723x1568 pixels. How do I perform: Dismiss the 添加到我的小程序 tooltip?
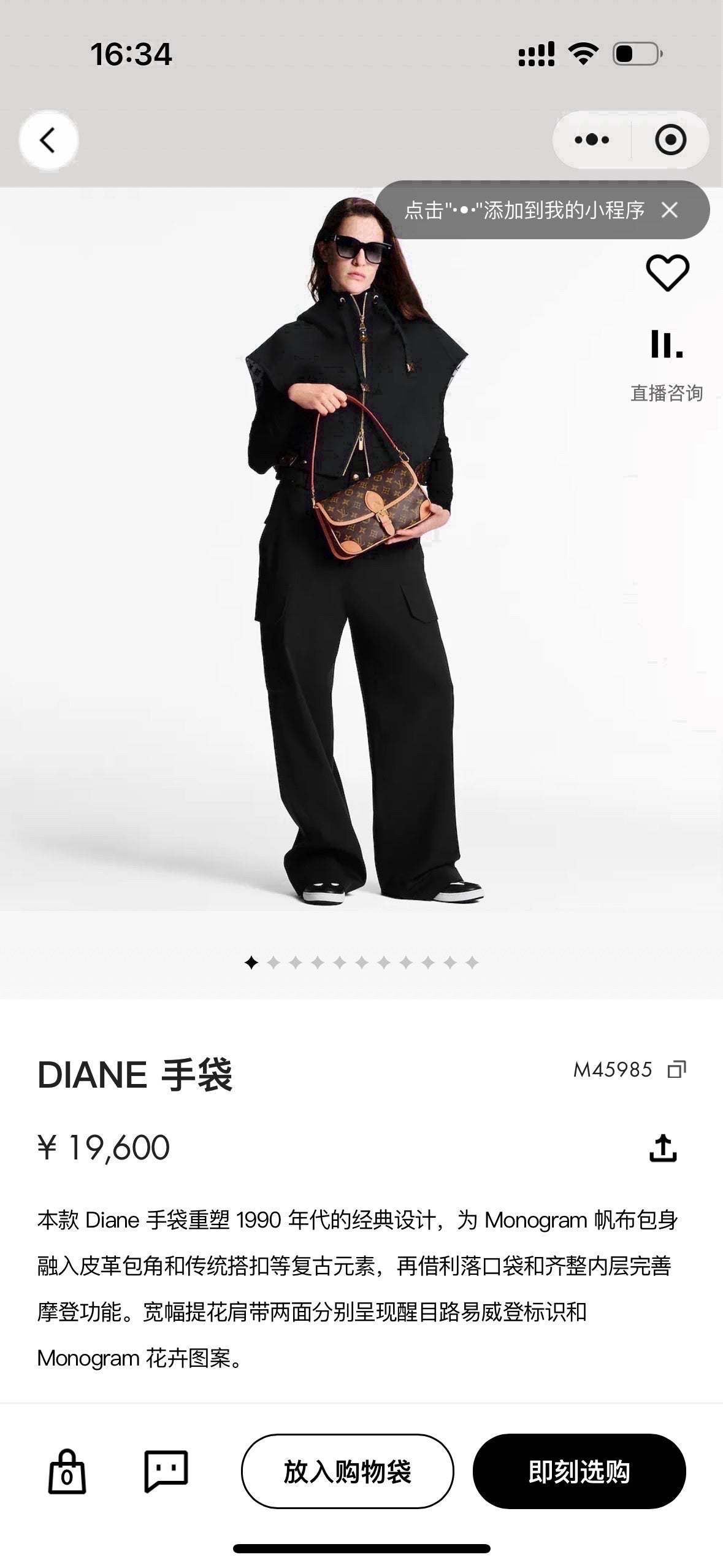pyautogui.click(x=670, y=210)
